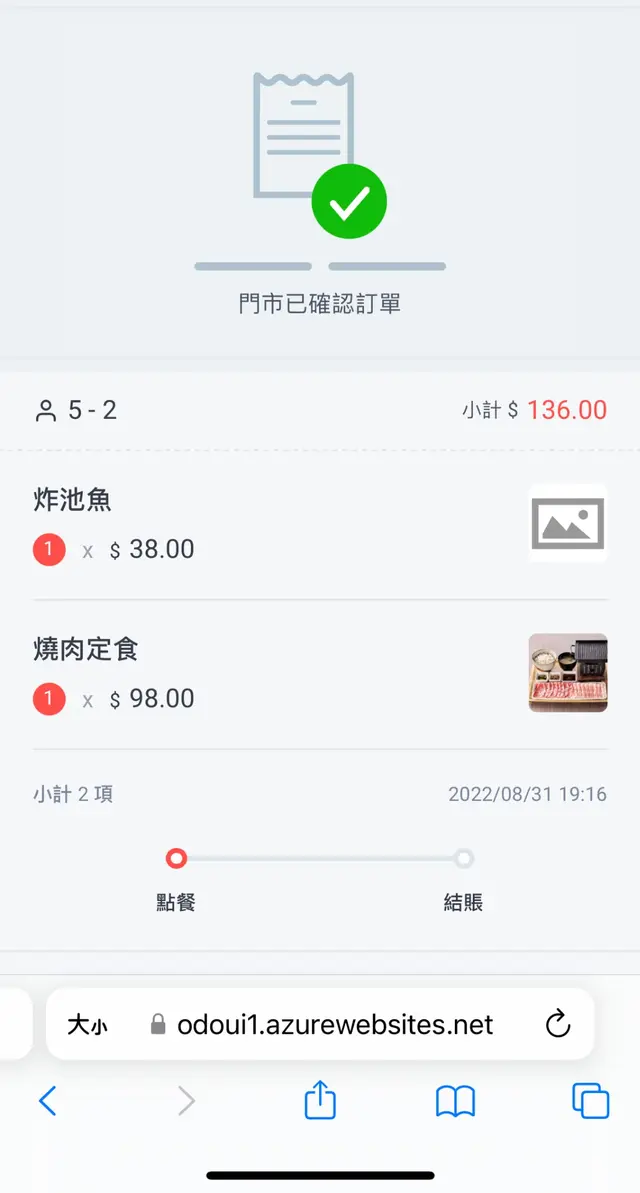The image size is (640, 1193).
Task: Tap the 大小 text size button
Action: point(87,1025)
